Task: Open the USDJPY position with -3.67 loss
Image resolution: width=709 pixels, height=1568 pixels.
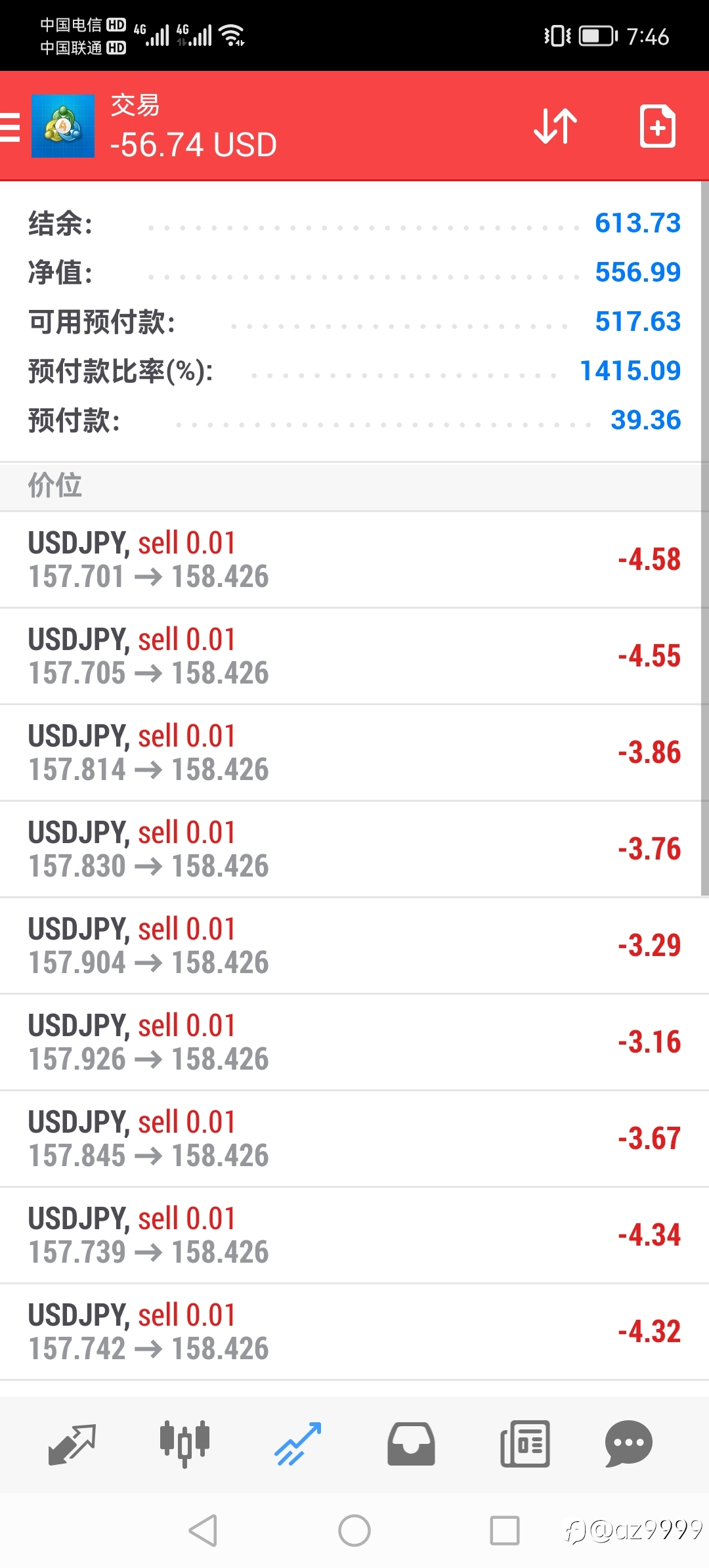Action: tap(354, 1139)
